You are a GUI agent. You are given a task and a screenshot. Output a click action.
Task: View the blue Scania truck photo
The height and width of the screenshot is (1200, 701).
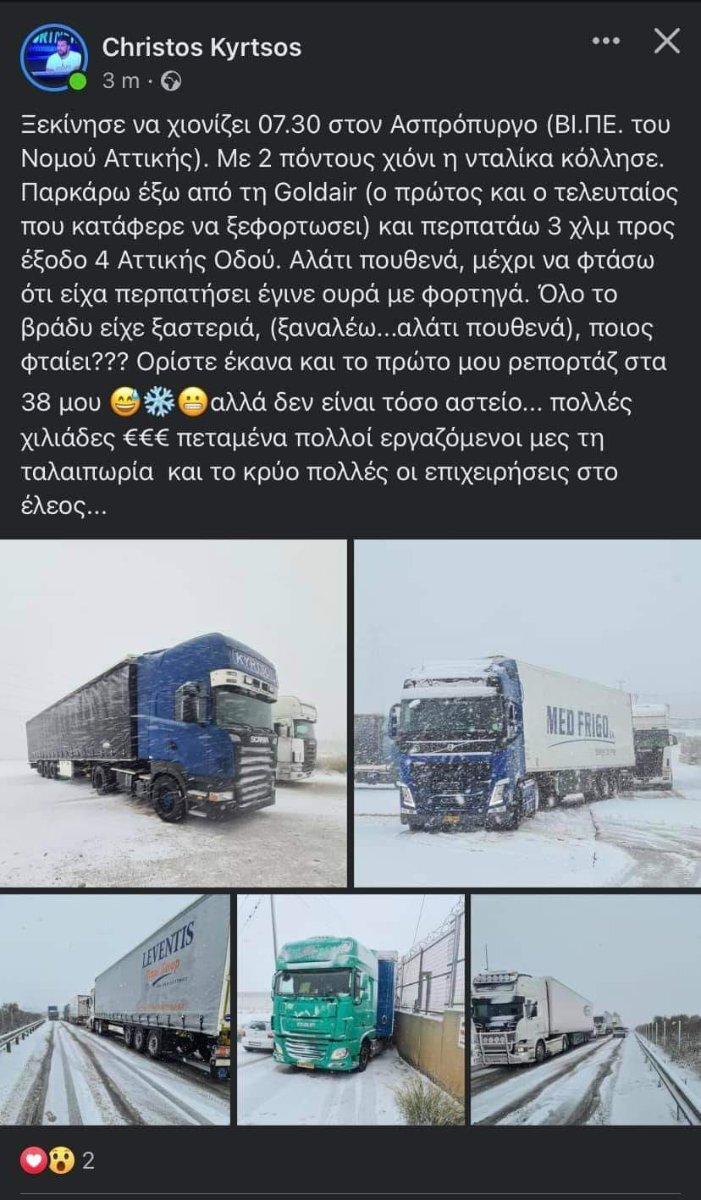click(173, 713)
